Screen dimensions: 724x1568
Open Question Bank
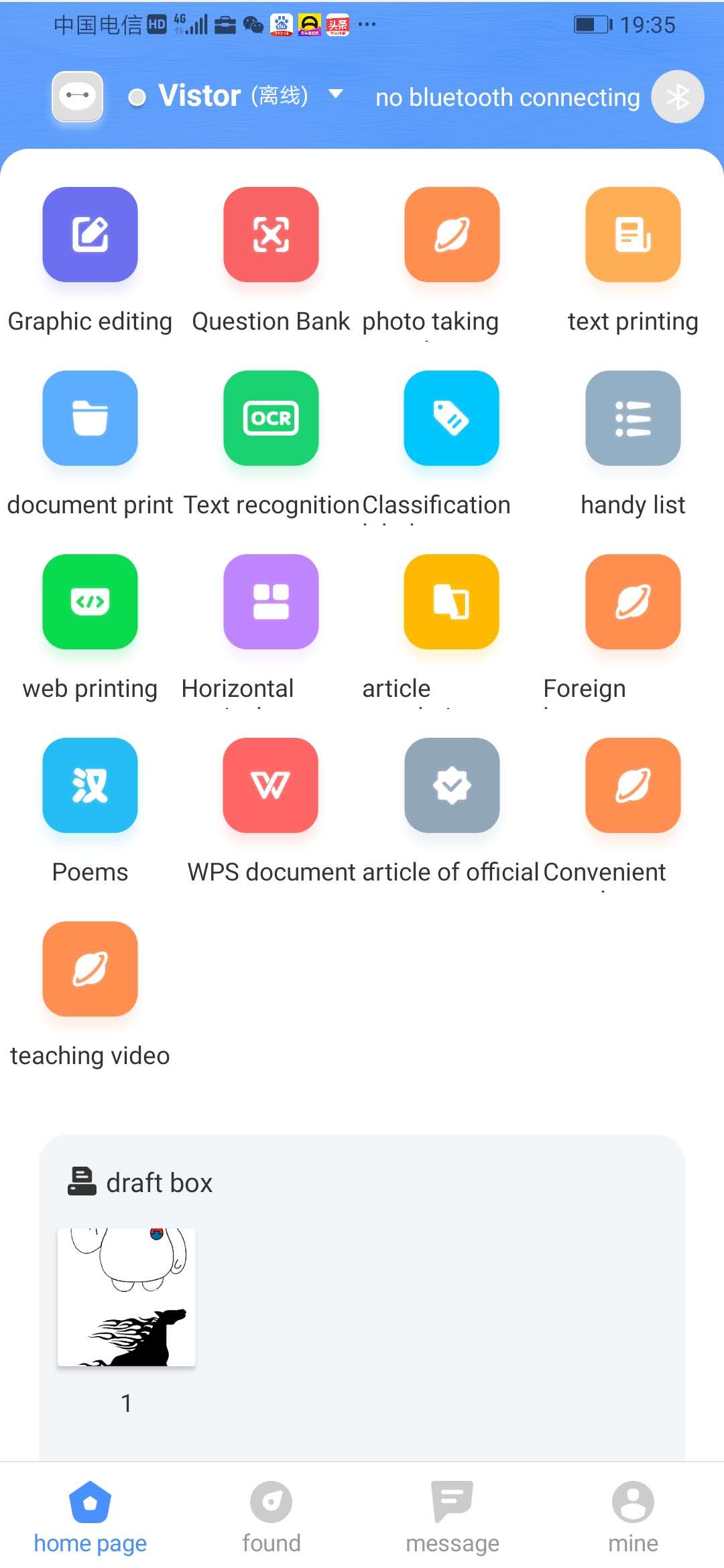pyautogui.click(x=271, y=235)
